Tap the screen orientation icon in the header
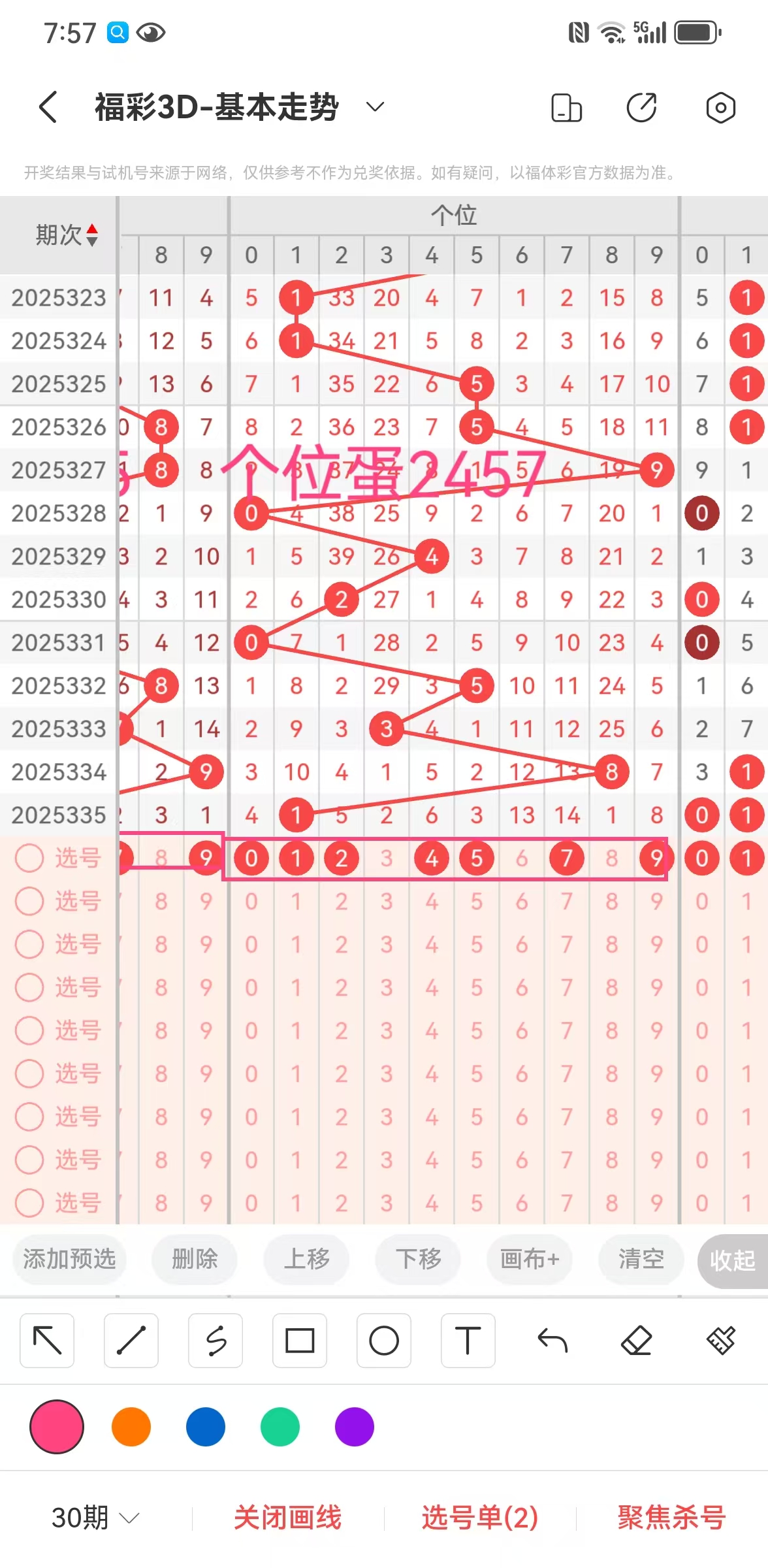768x1568 pixels. 566,108
